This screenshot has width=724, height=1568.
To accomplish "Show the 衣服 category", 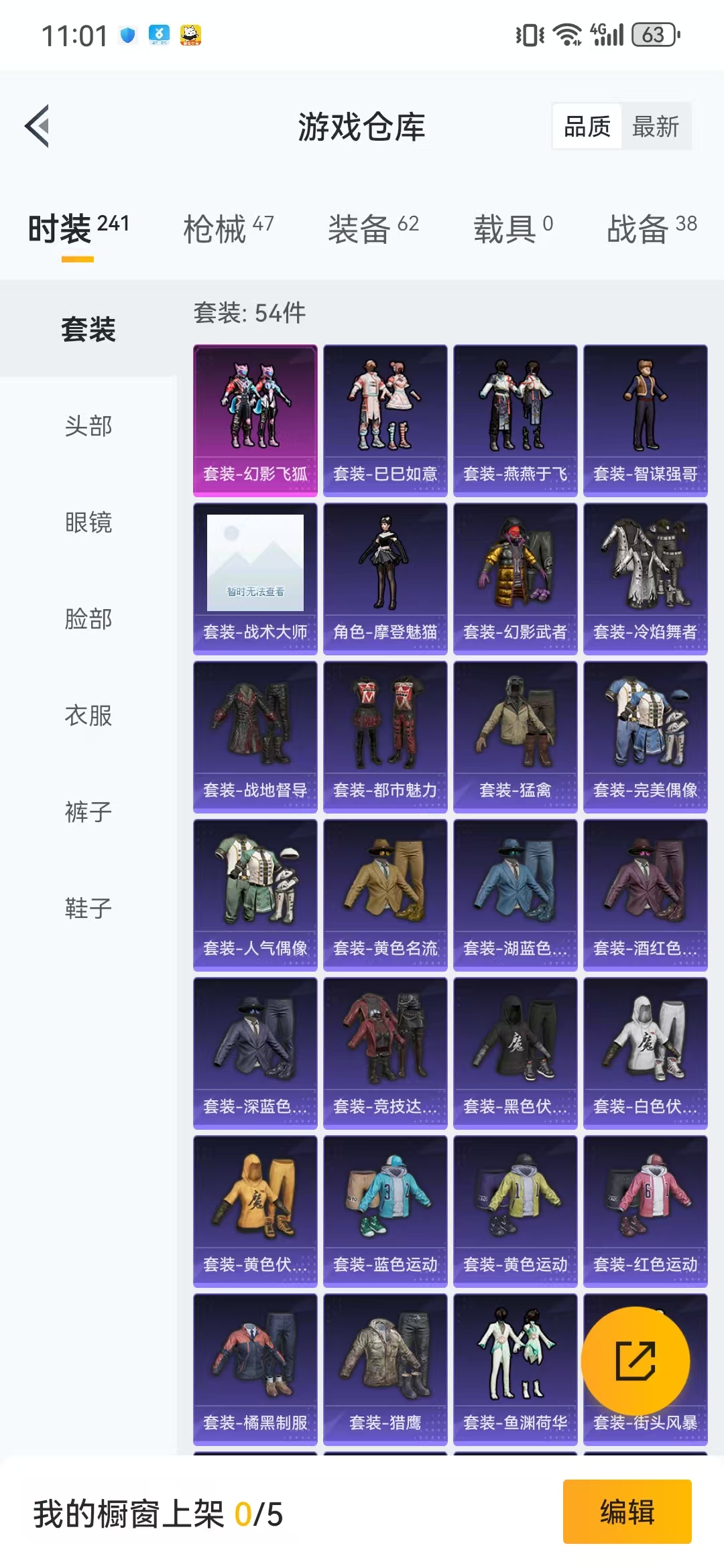I will [x=88, y=715].
